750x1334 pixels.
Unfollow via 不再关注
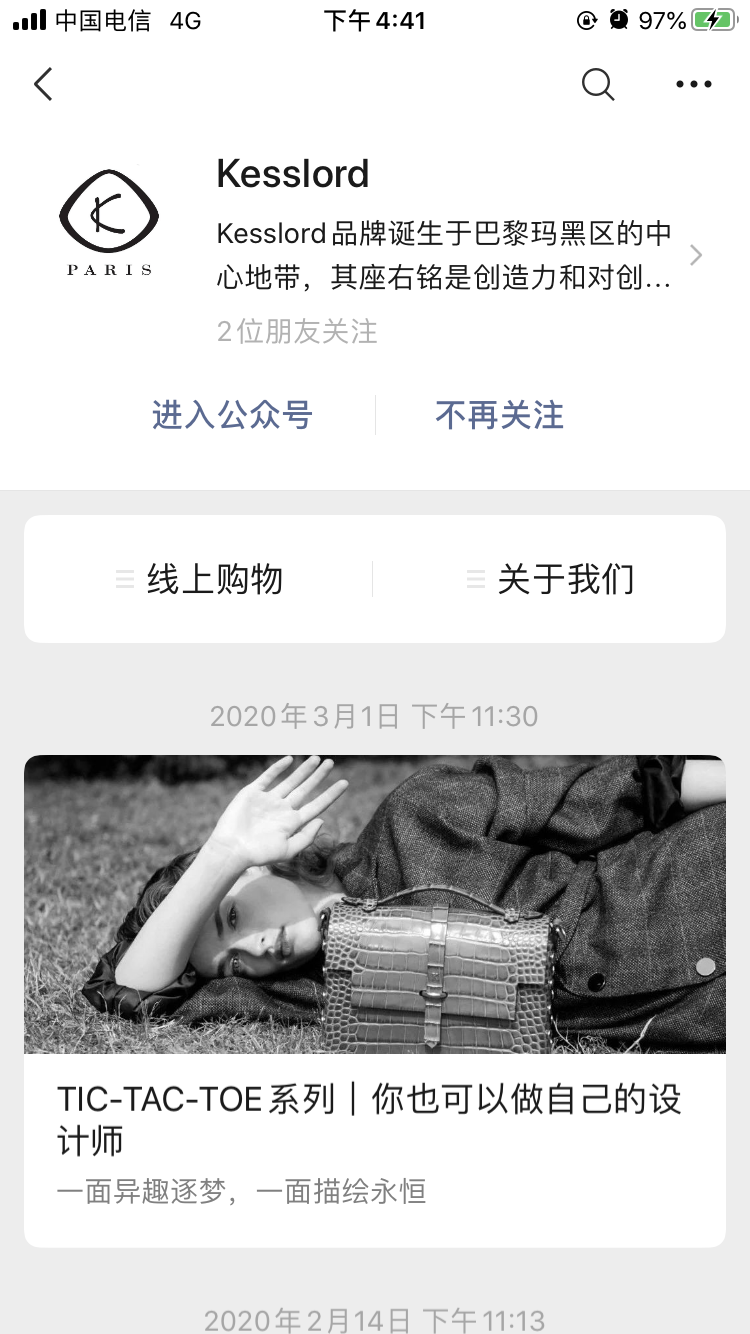coord(500,415)
